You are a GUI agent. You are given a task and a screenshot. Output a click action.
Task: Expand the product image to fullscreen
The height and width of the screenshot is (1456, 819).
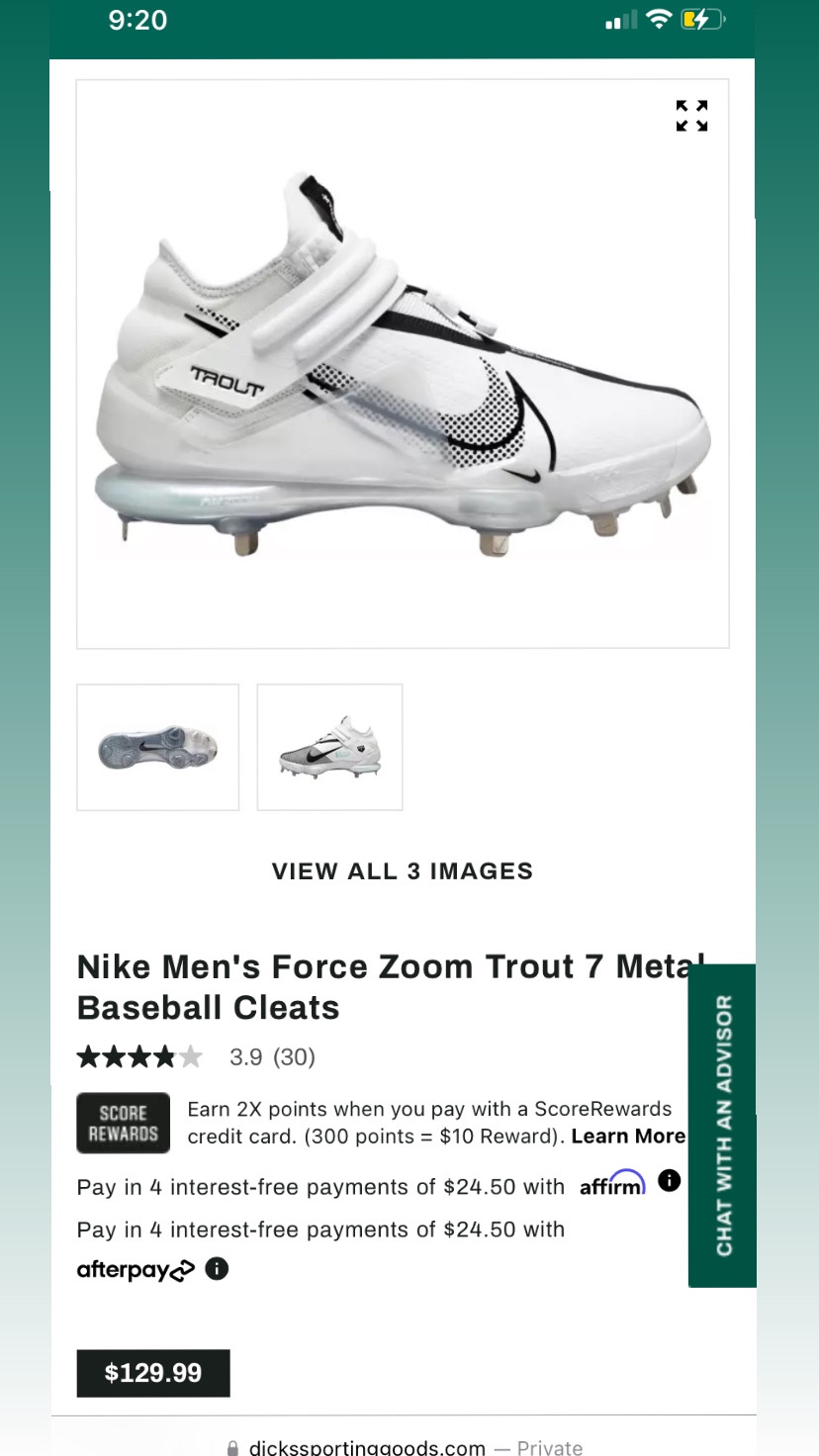point(690,116)
